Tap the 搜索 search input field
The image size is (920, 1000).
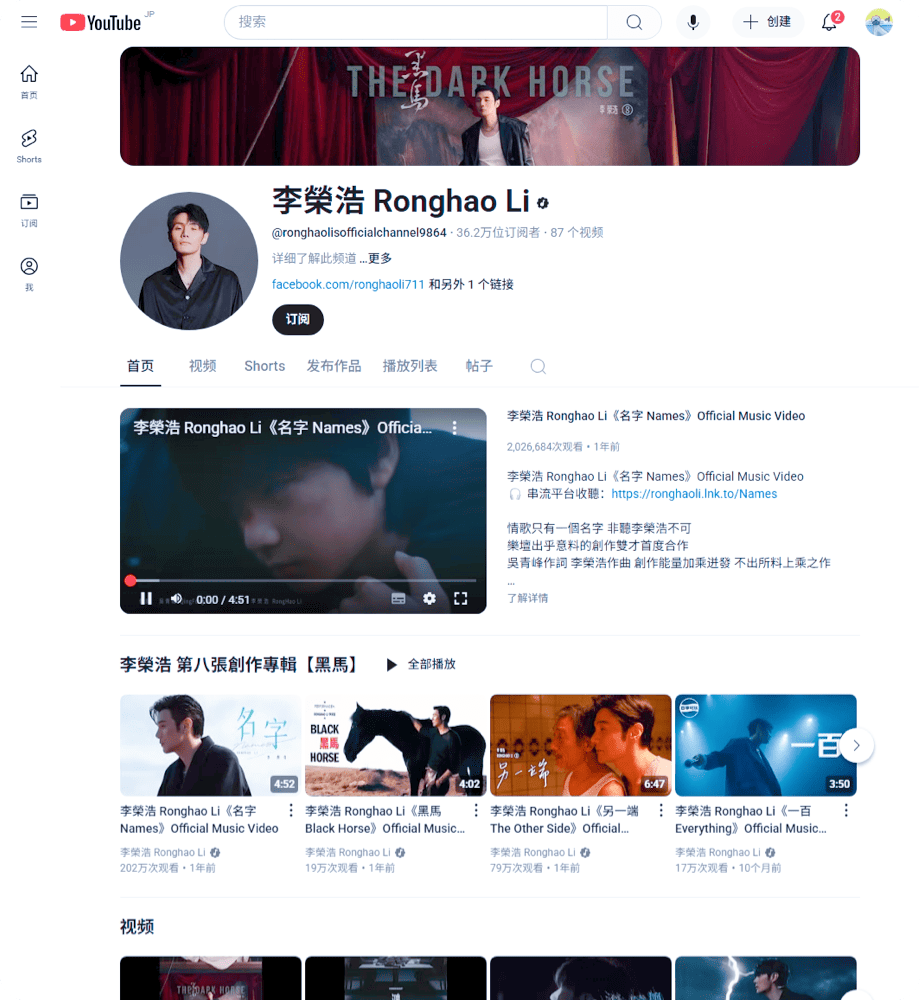(415, 22)
